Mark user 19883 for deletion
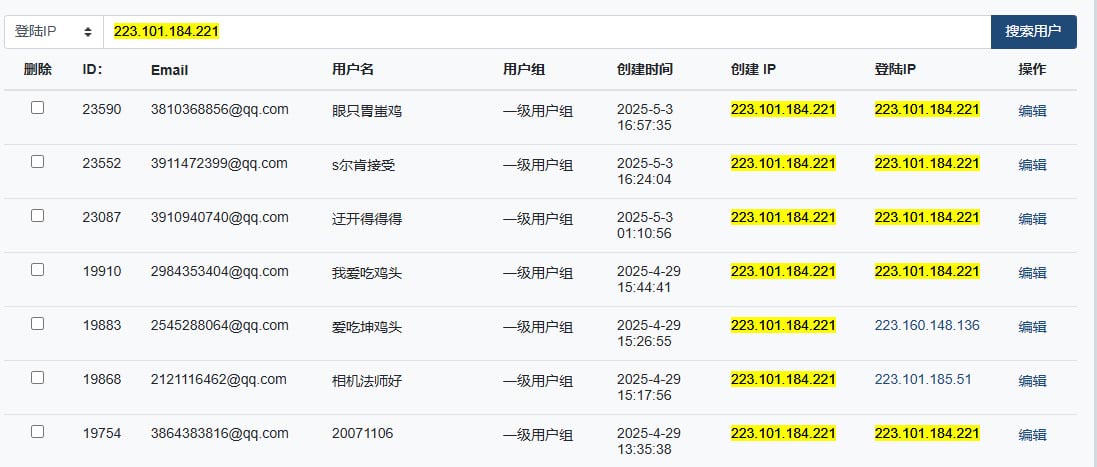The height and width of the screenshot is (467, 1097). click(x=38, y=323)
